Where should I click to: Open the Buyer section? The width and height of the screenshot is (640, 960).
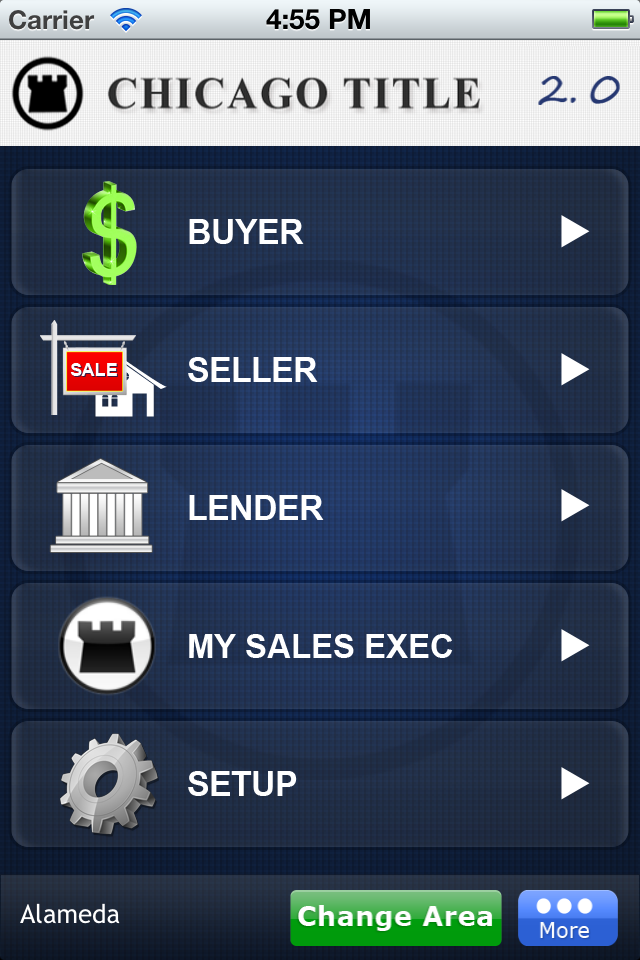[320, 232]
